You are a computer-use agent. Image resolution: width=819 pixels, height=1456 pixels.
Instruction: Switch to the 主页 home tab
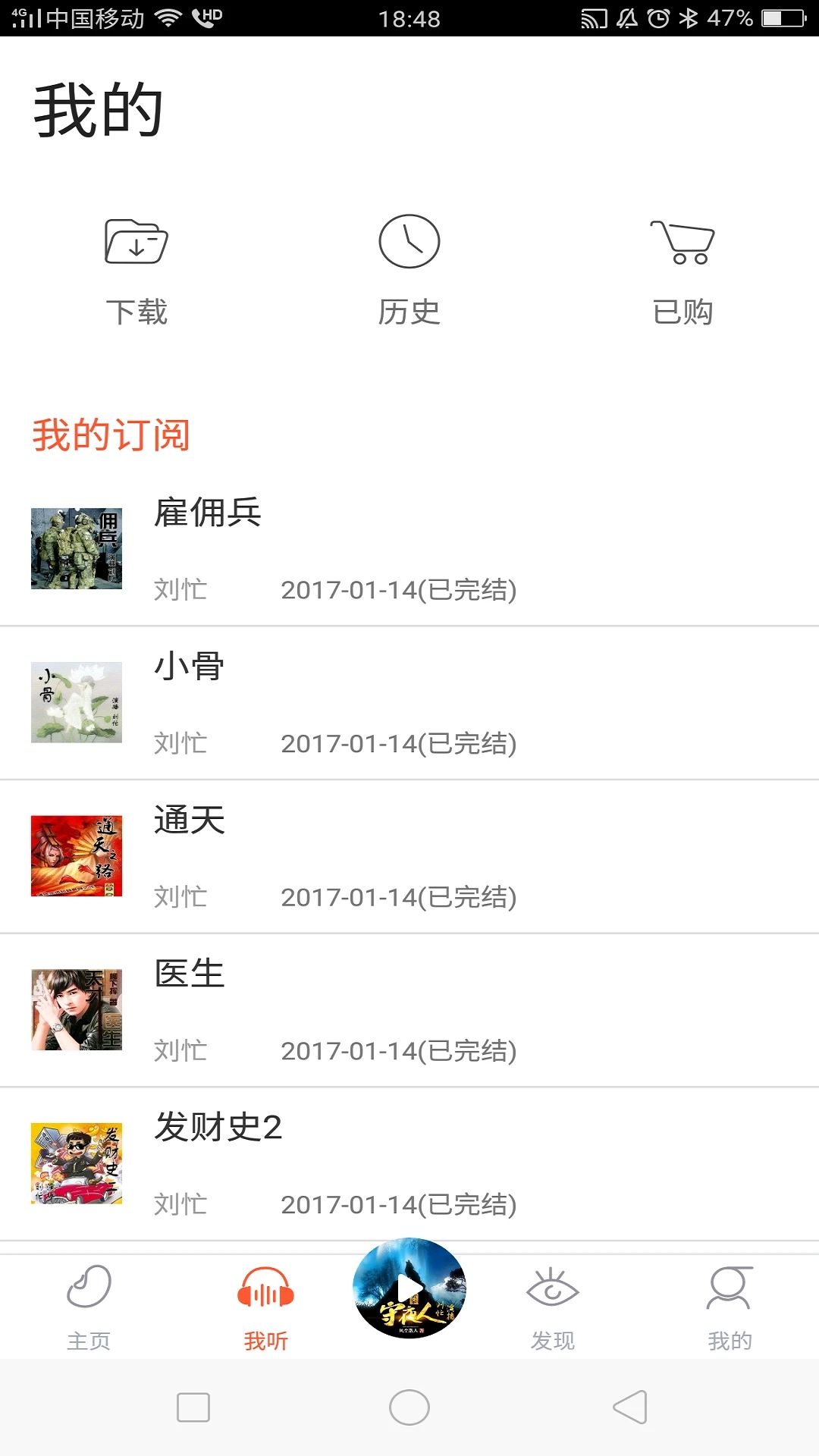(89, 1307)
